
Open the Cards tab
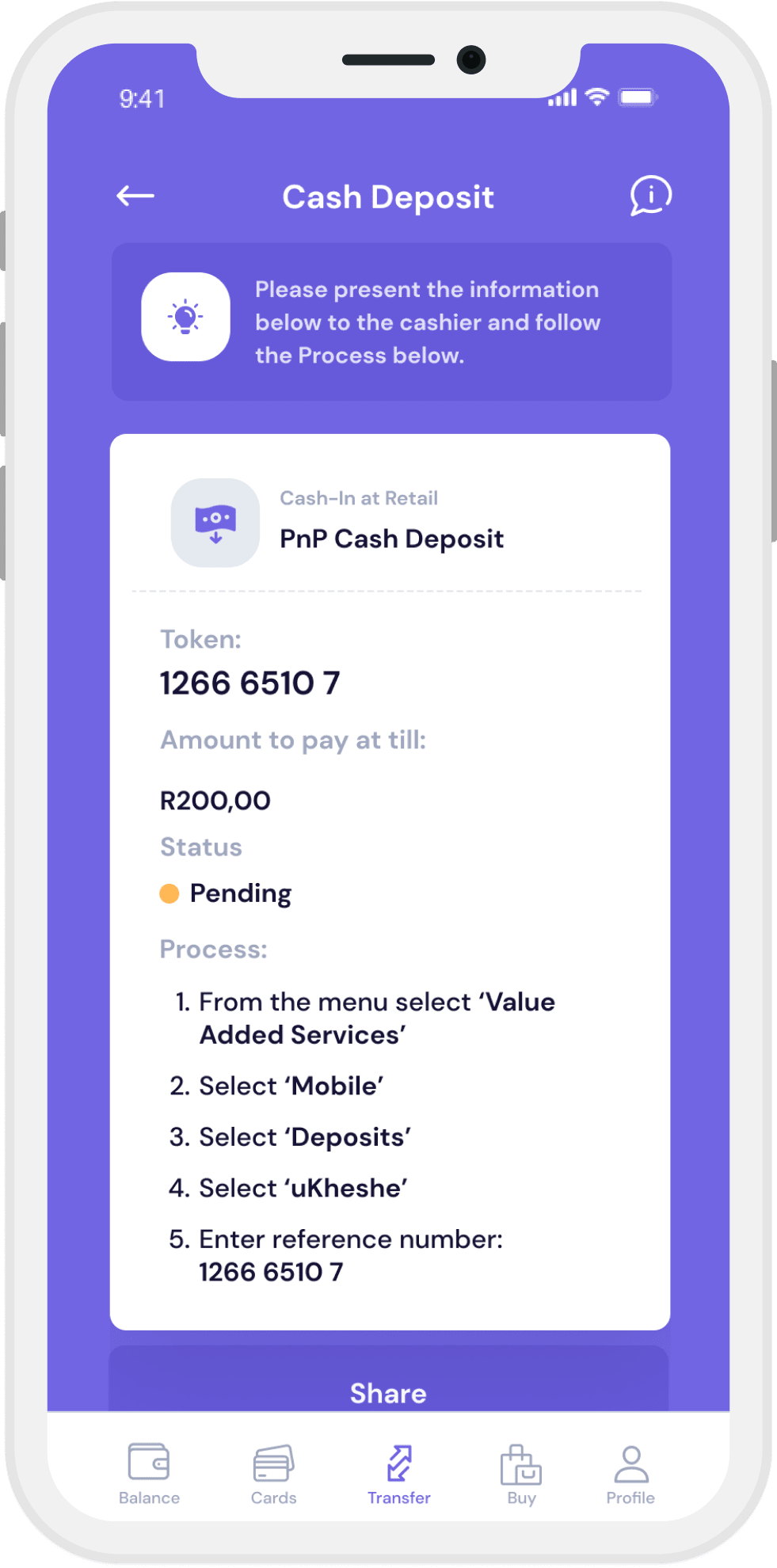point(273,1473)
